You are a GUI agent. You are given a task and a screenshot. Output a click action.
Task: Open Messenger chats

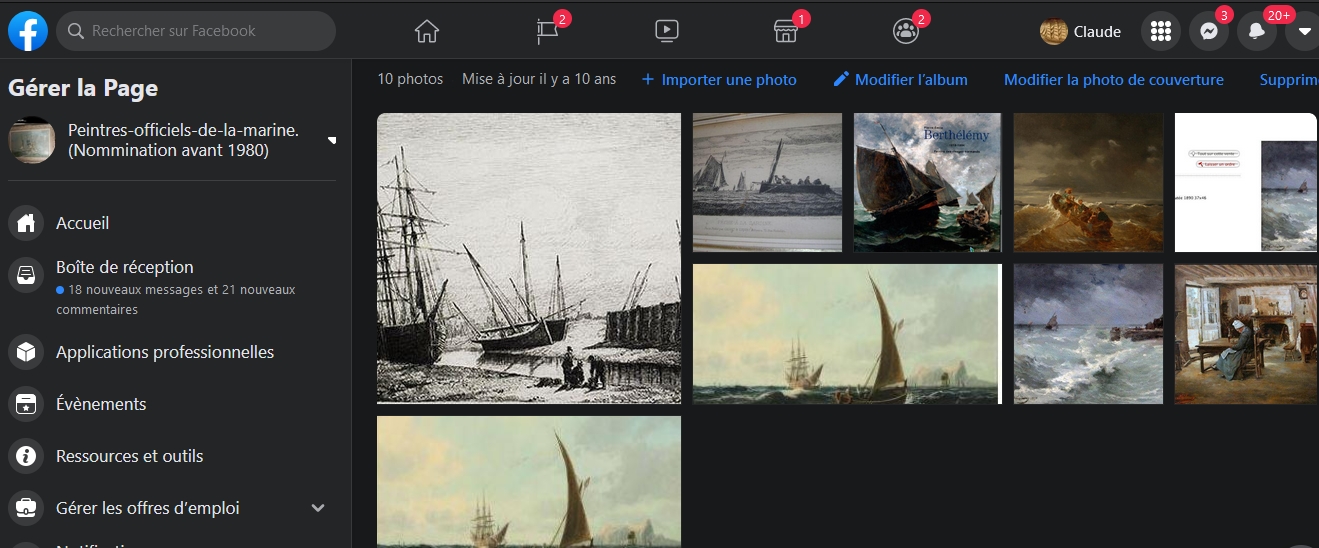(1208, 31)
